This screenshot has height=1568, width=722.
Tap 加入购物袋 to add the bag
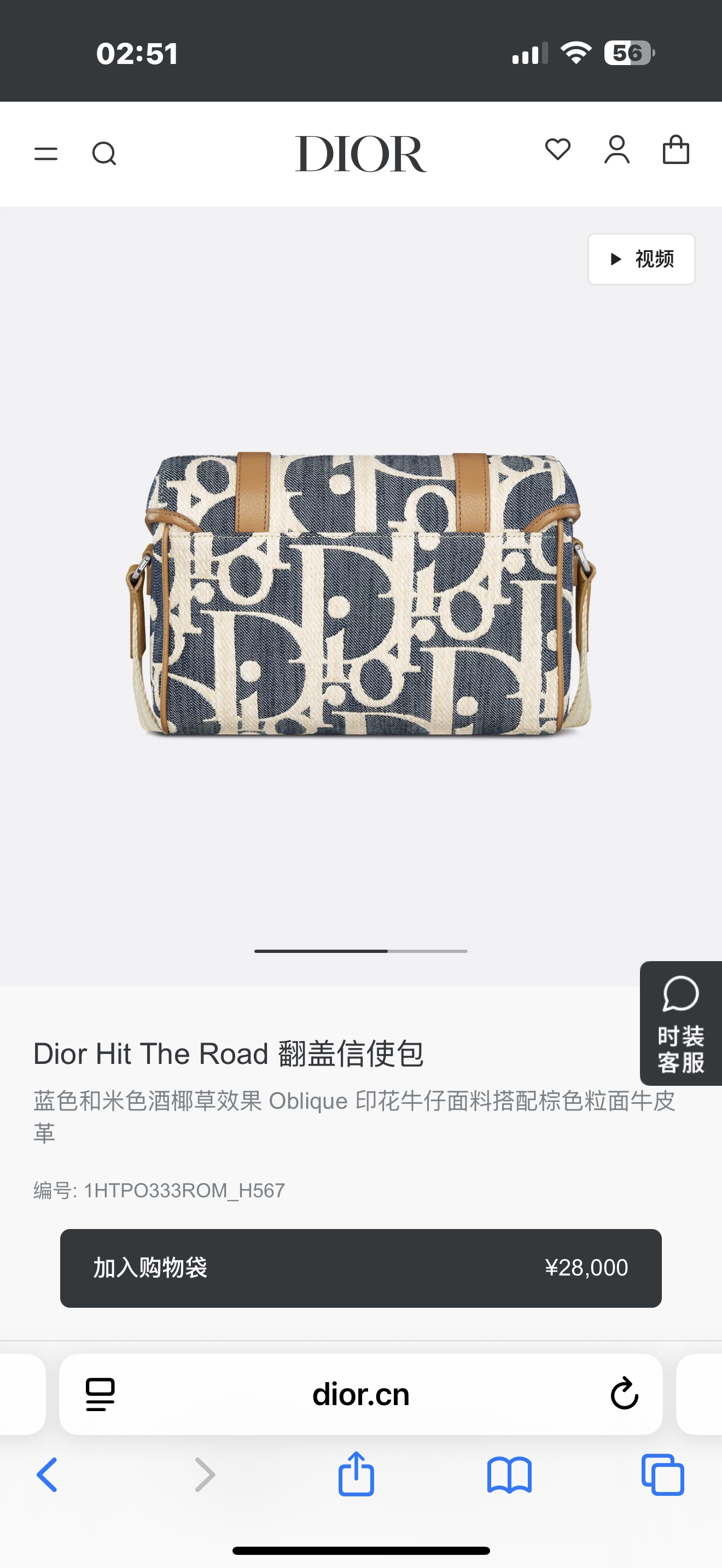(x=360, y=1268)
